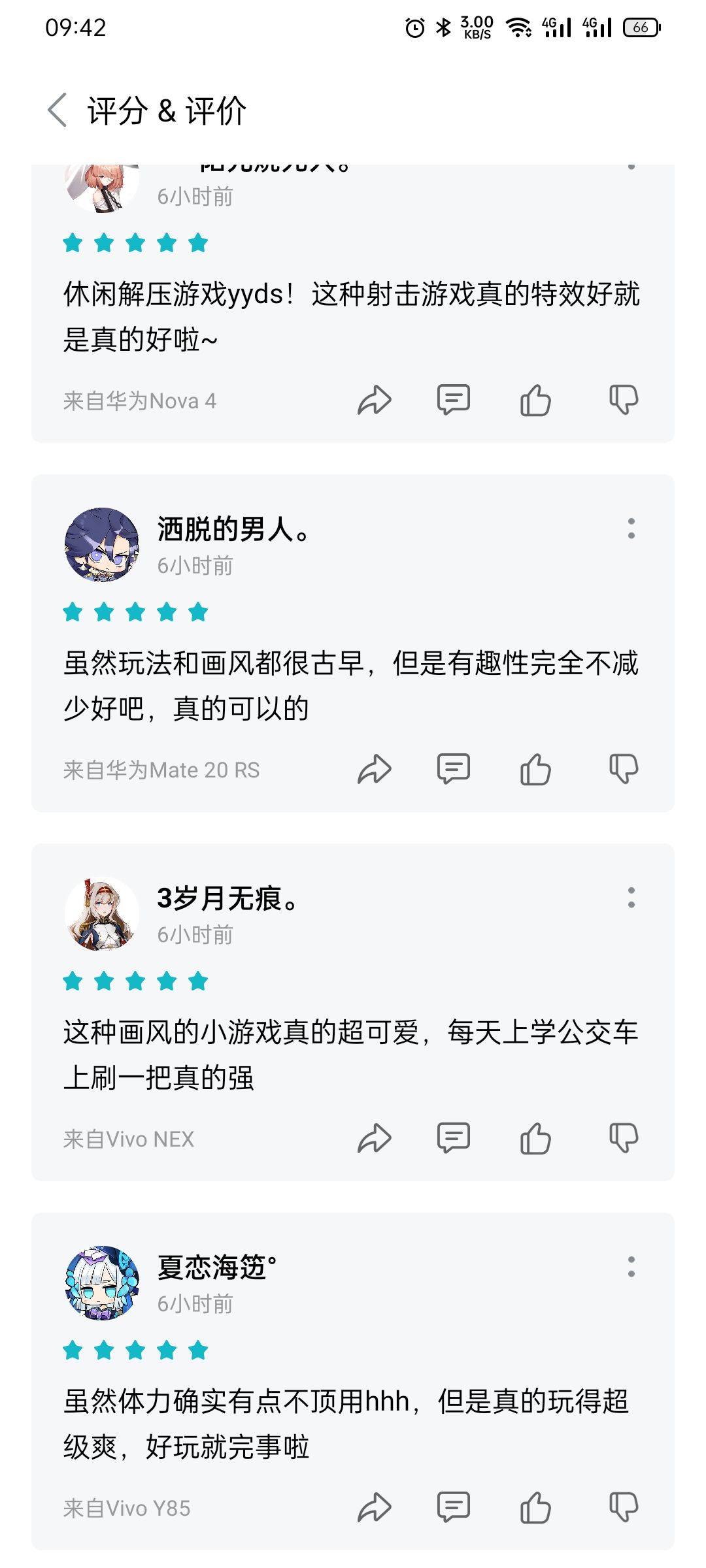Viewport: 706px width, 1568px height.
Task: Open overflow menu on 3岁月无痕。 review
Action: (631, 898)
